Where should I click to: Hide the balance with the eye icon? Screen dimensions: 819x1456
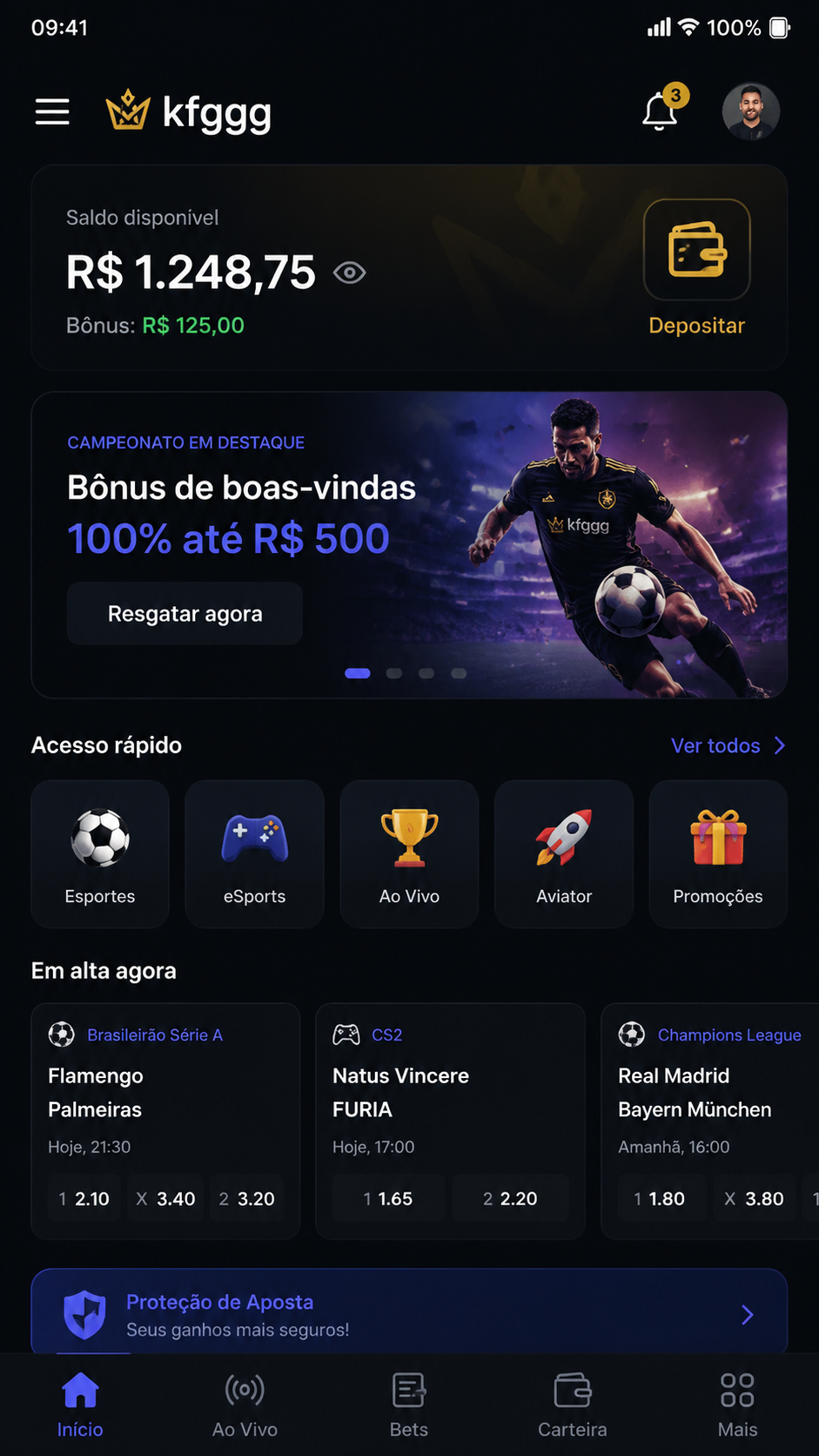pyautogui.click(x=349, y=273)
